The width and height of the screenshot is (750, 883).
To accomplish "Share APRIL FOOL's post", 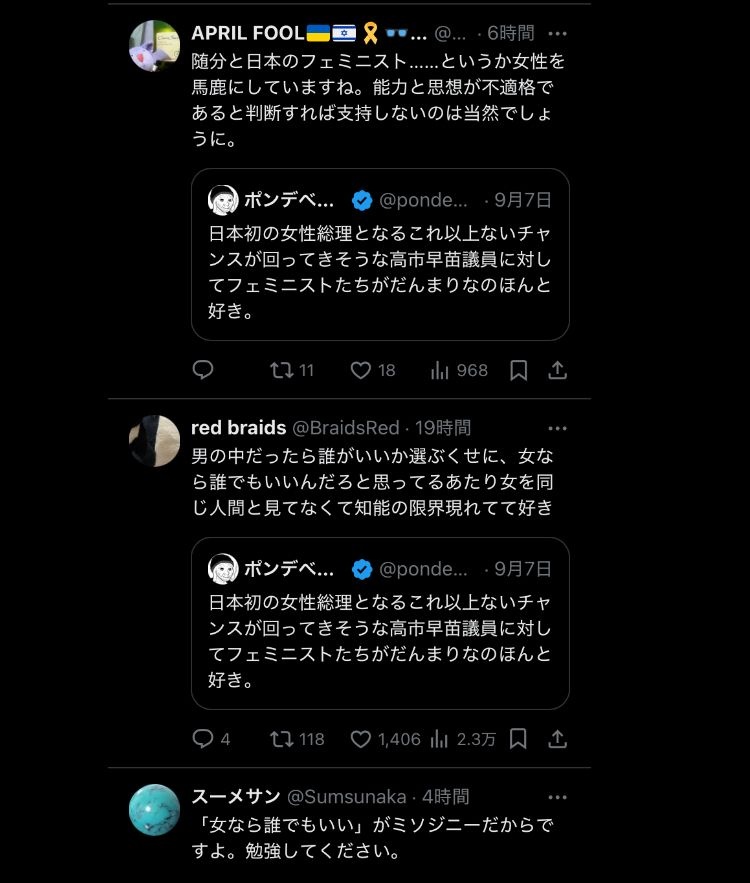I will pos(558,370).
